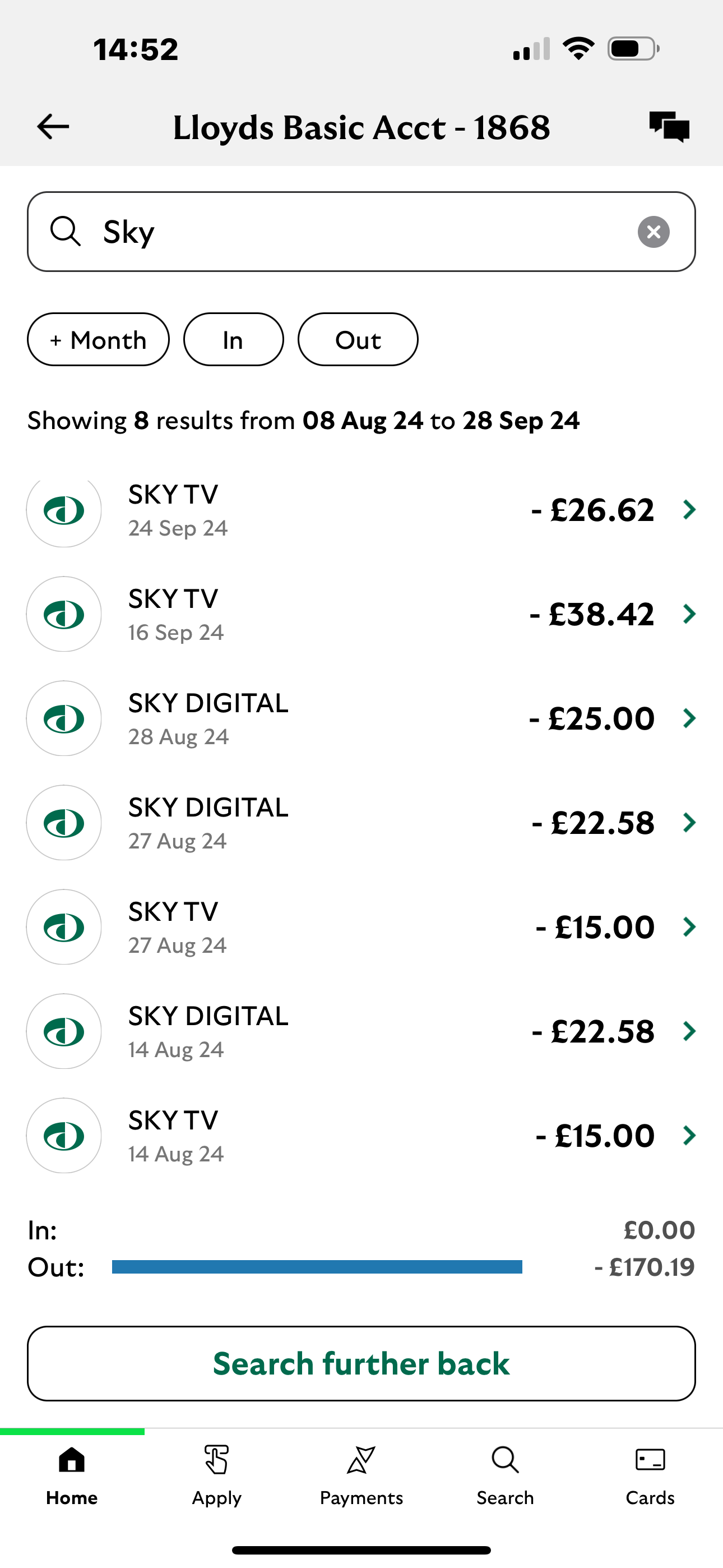Toggle the In filter chip

(x=233, y=340)
